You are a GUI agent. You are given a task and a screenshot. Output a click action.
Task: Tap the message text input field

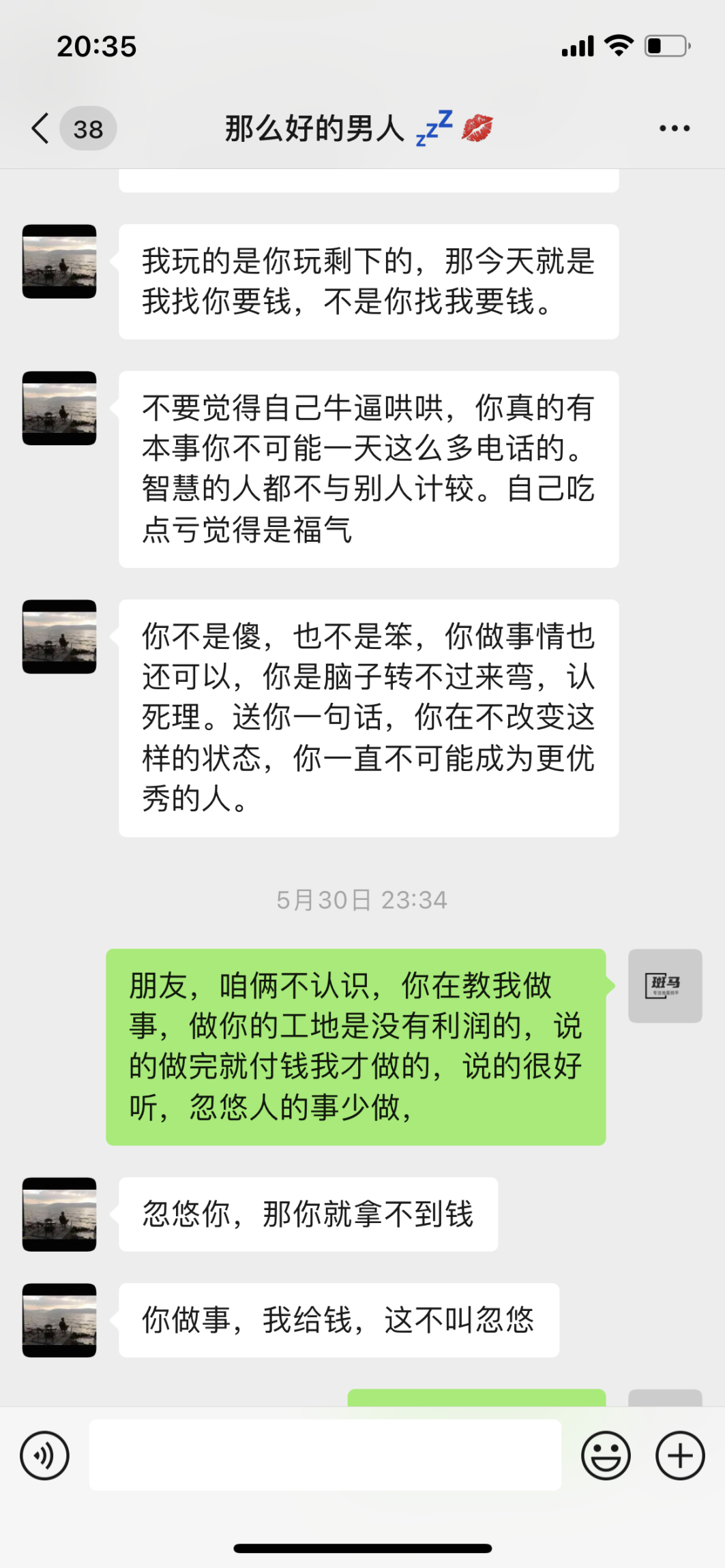coord(325,1455)
